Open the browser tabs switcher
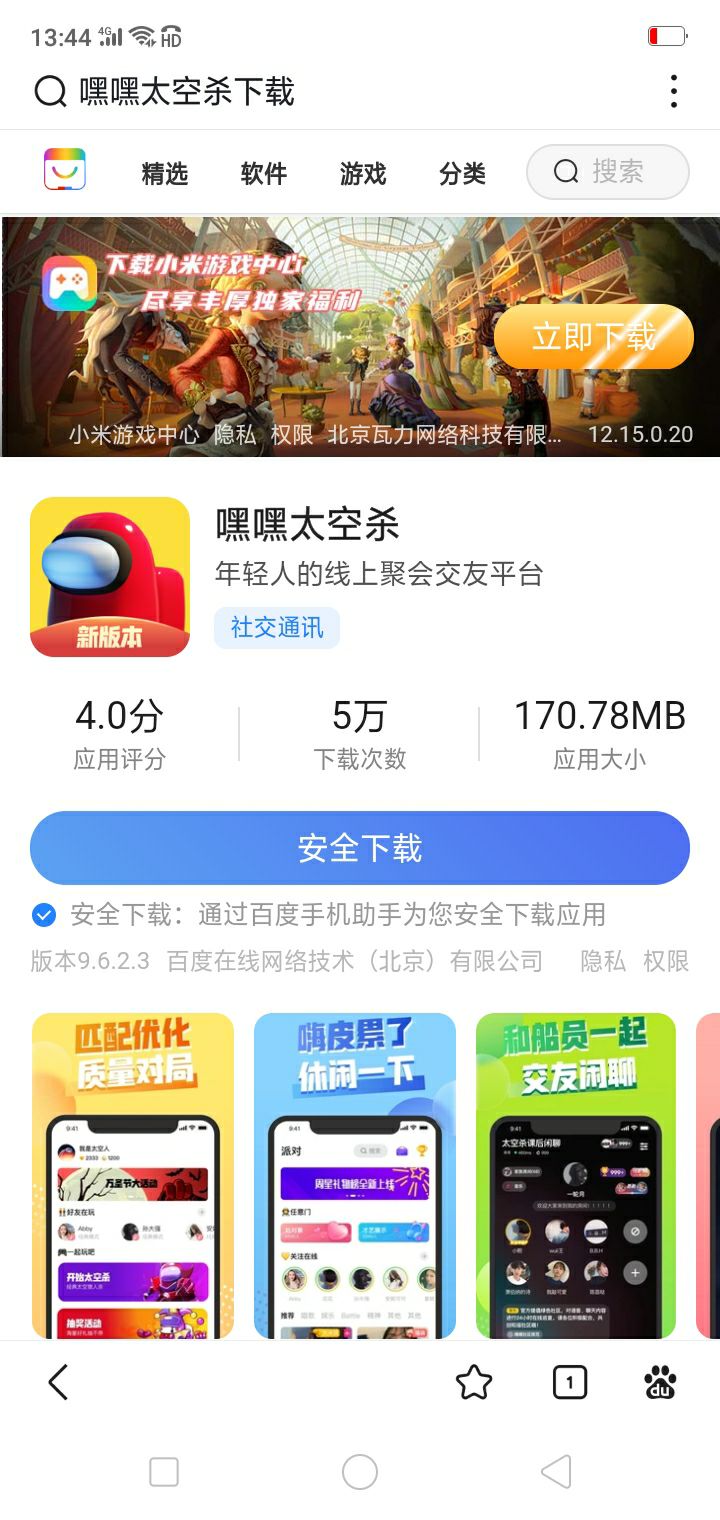720x1520 pixels. coord(570,1383)
